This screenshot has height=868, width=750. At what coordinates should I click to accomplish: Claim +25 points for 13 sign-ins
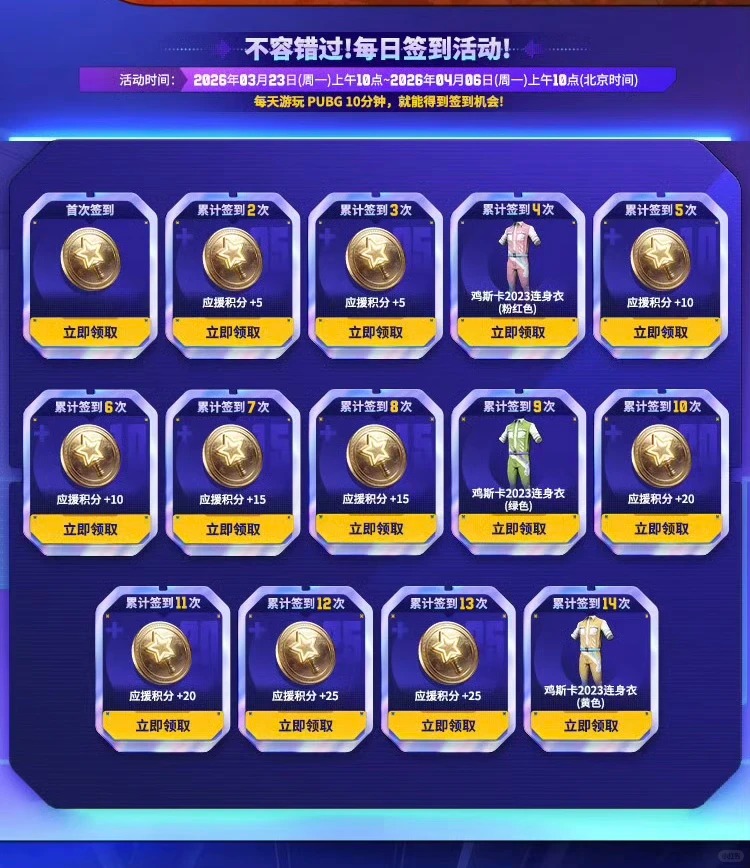tap(448, 726)
